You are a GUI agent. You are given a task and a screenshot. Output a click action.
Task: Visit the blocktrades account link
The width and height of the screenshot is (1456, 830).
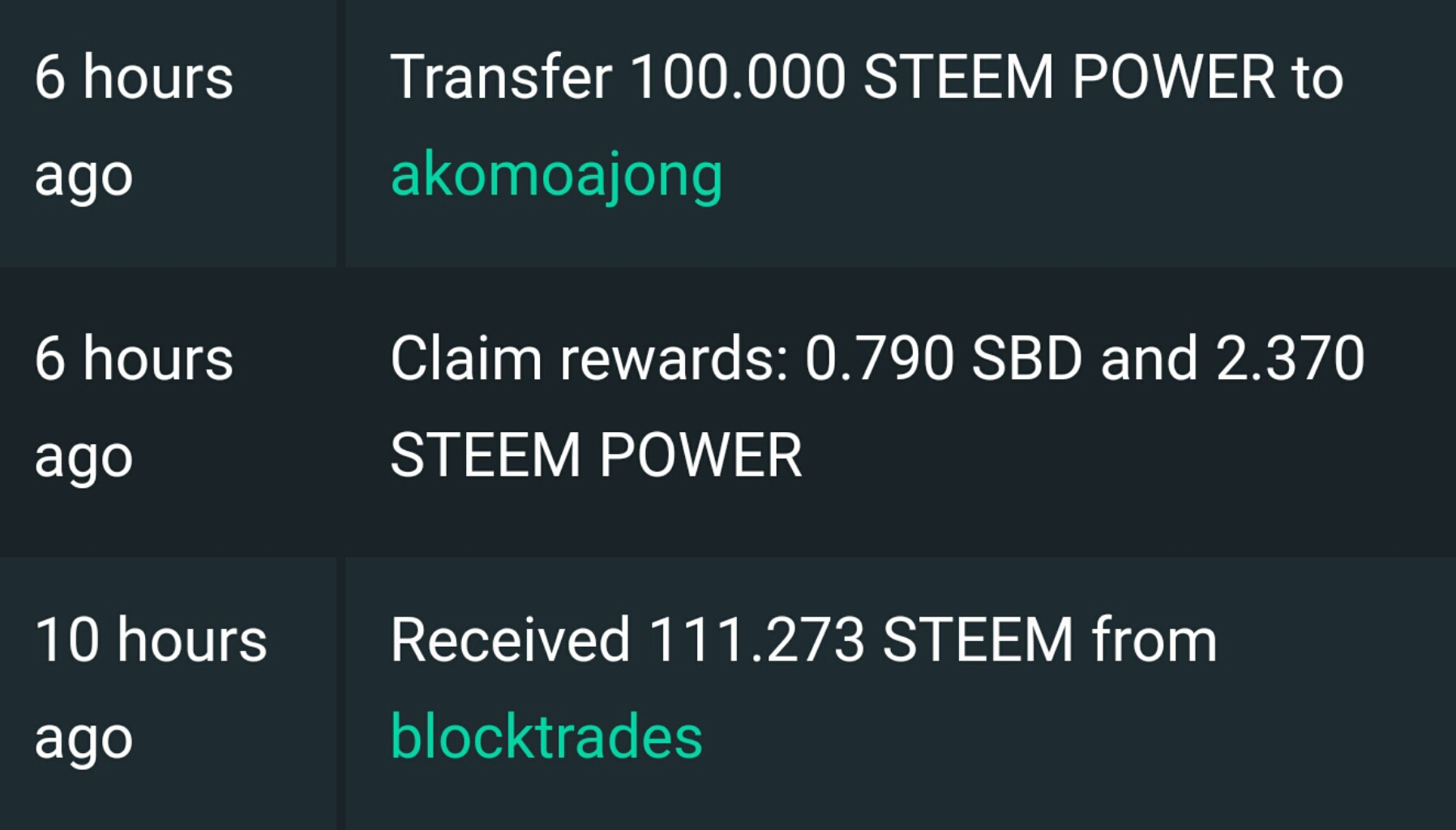click(546, 737)
